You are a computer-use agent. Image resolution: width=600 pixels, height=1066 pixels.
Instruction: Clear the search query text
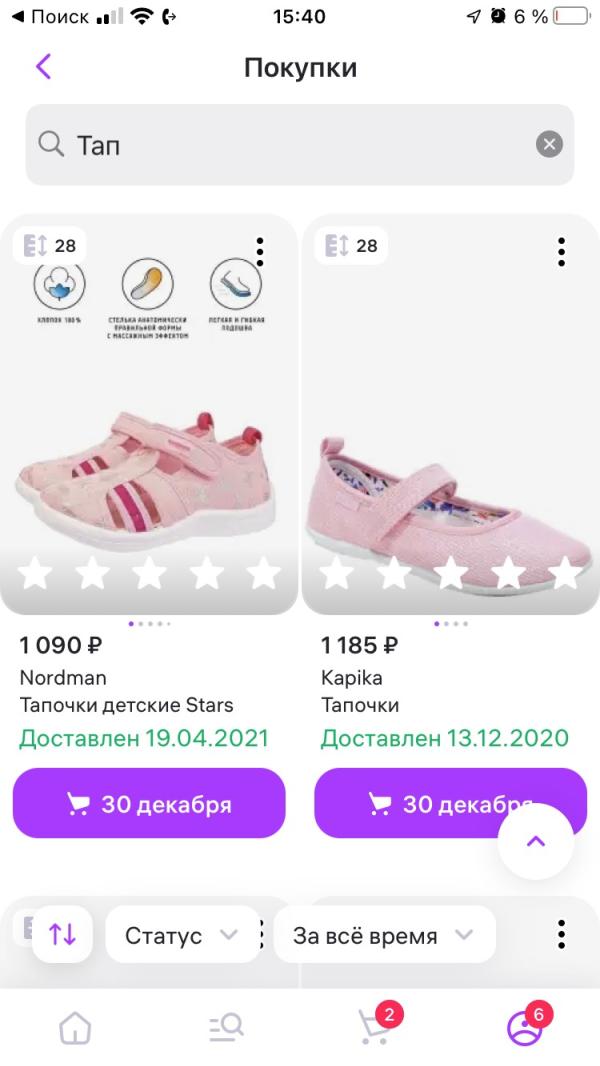(x=549, y=145)
